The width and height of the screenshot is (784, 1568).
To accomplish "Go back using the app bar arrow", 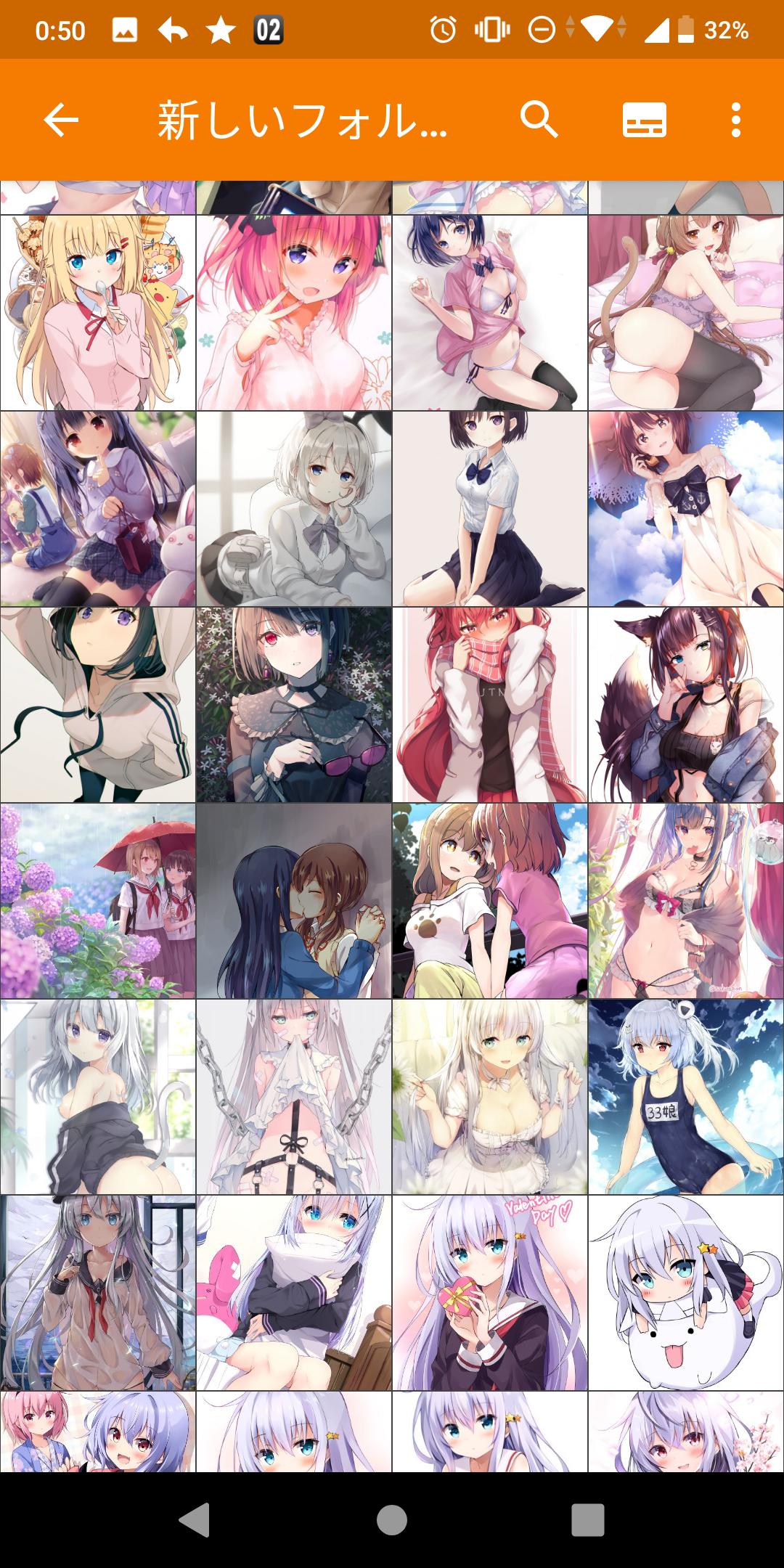I will pos(61,120).
